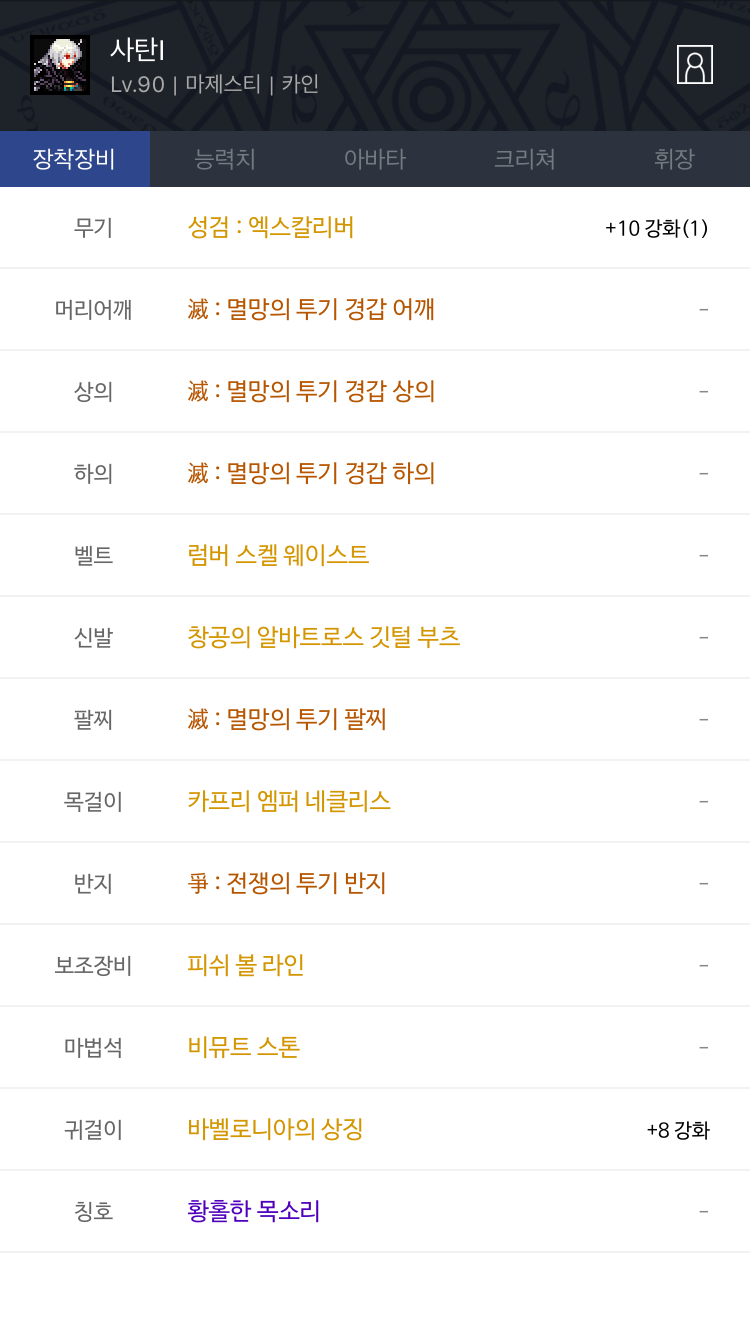
Task: View 멸망의 투기 경갑 상의 details
Action: pos(311,391)
